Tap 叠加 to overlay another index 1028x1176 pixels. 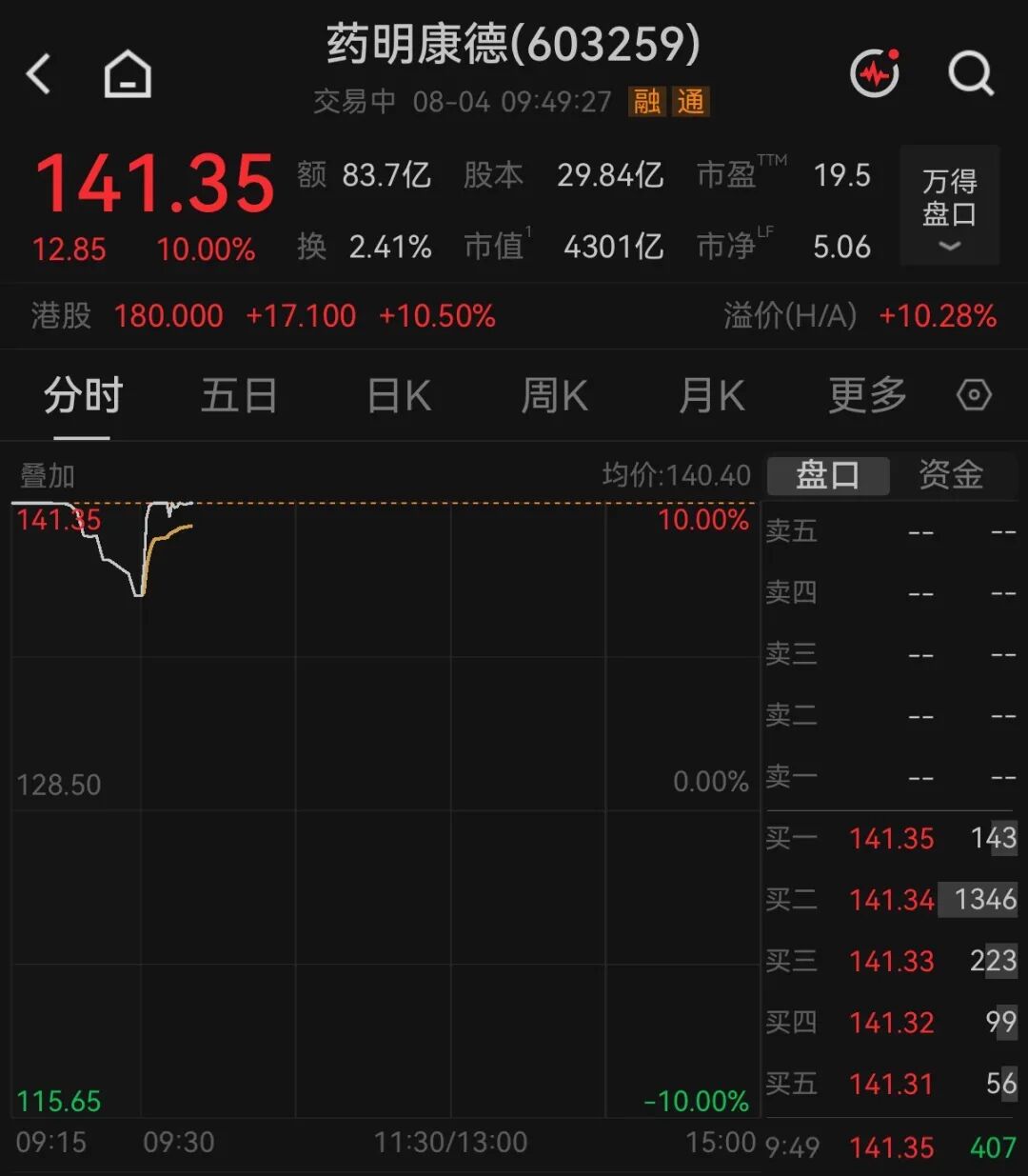(48, 475)
